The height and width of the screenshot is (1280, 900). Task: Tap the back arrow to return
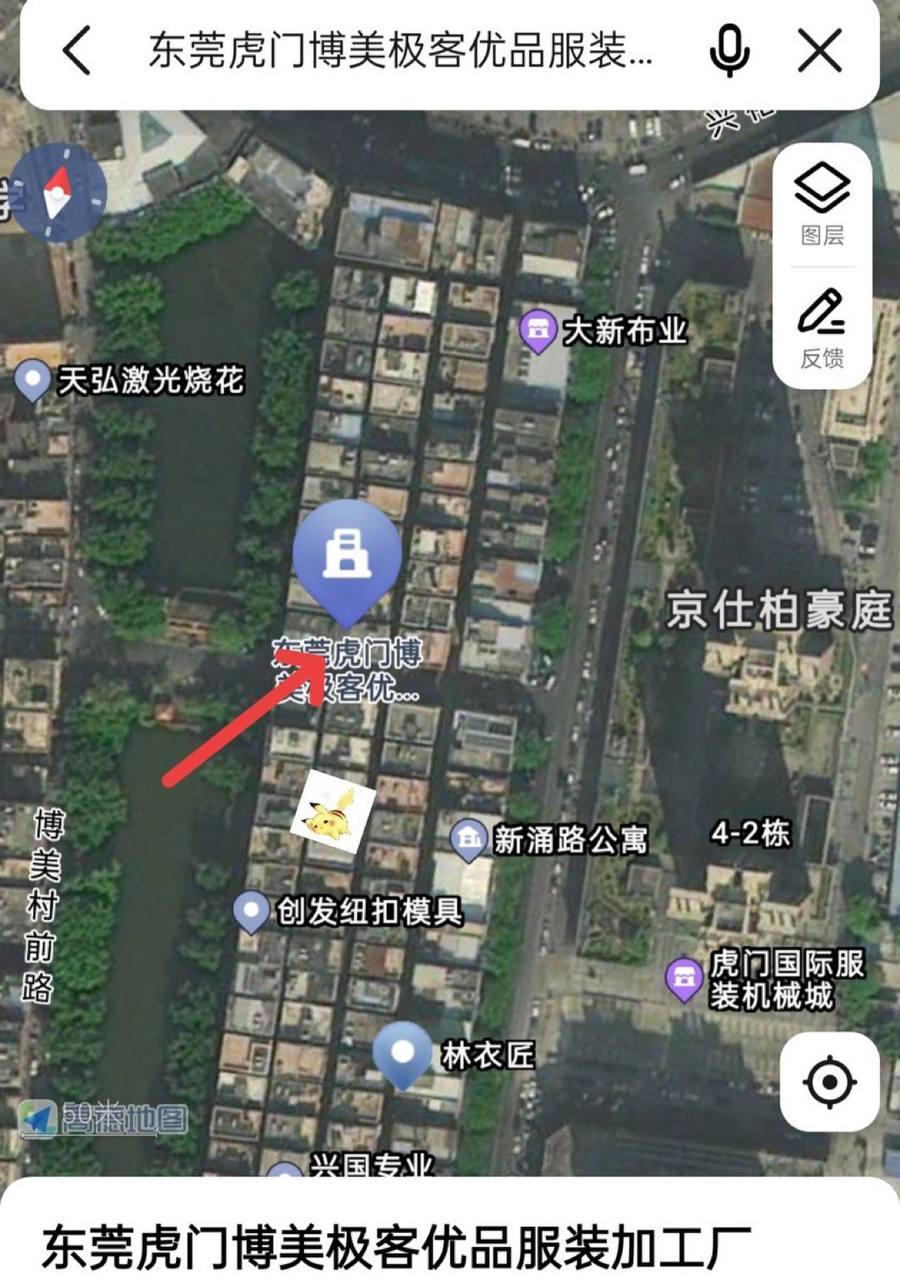[x=77, y=48]
